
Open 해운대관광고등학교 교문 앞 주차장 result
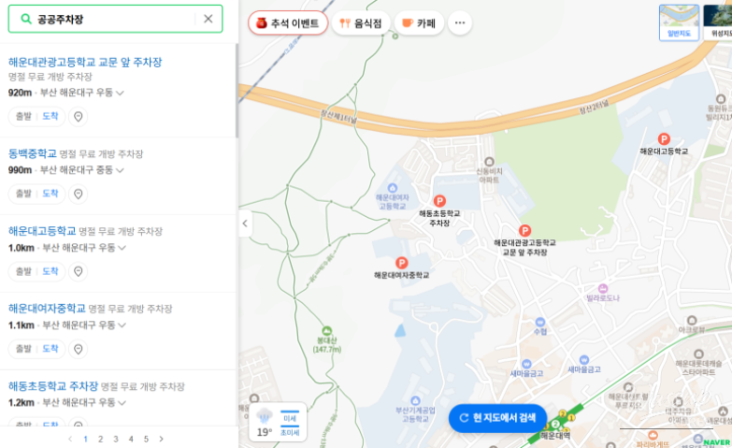tap(85, 62)
